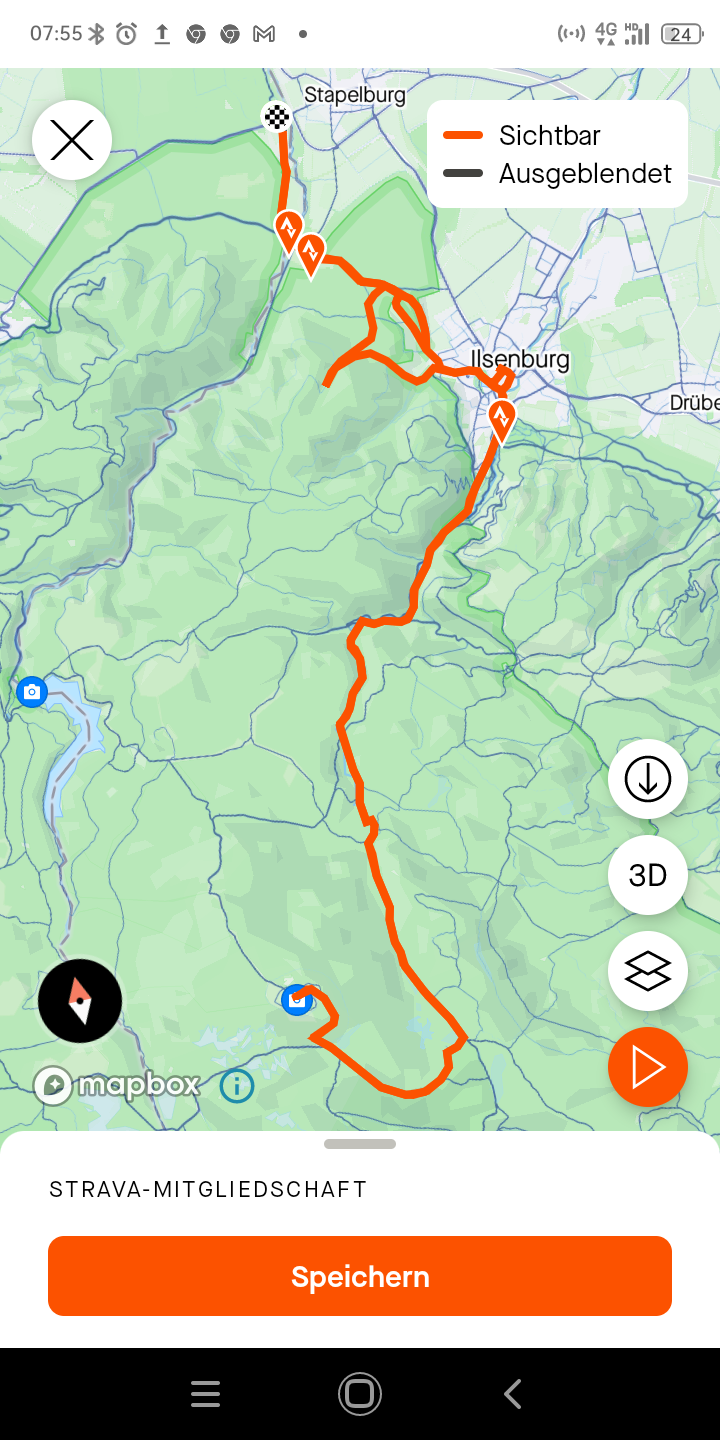Go to the home screen
The image size is (720, 1440).
tap(360, 1394)
